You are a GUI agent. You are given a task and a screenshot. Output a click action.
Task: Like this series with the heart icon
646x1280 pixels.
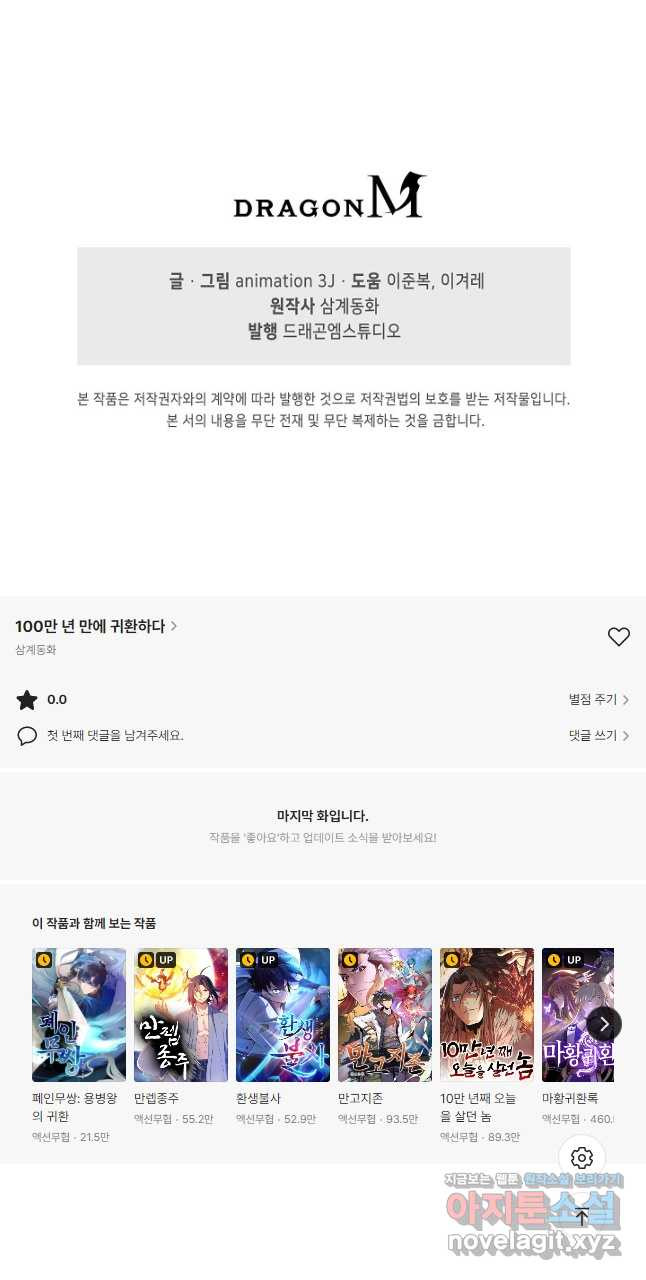coord(619,636)
